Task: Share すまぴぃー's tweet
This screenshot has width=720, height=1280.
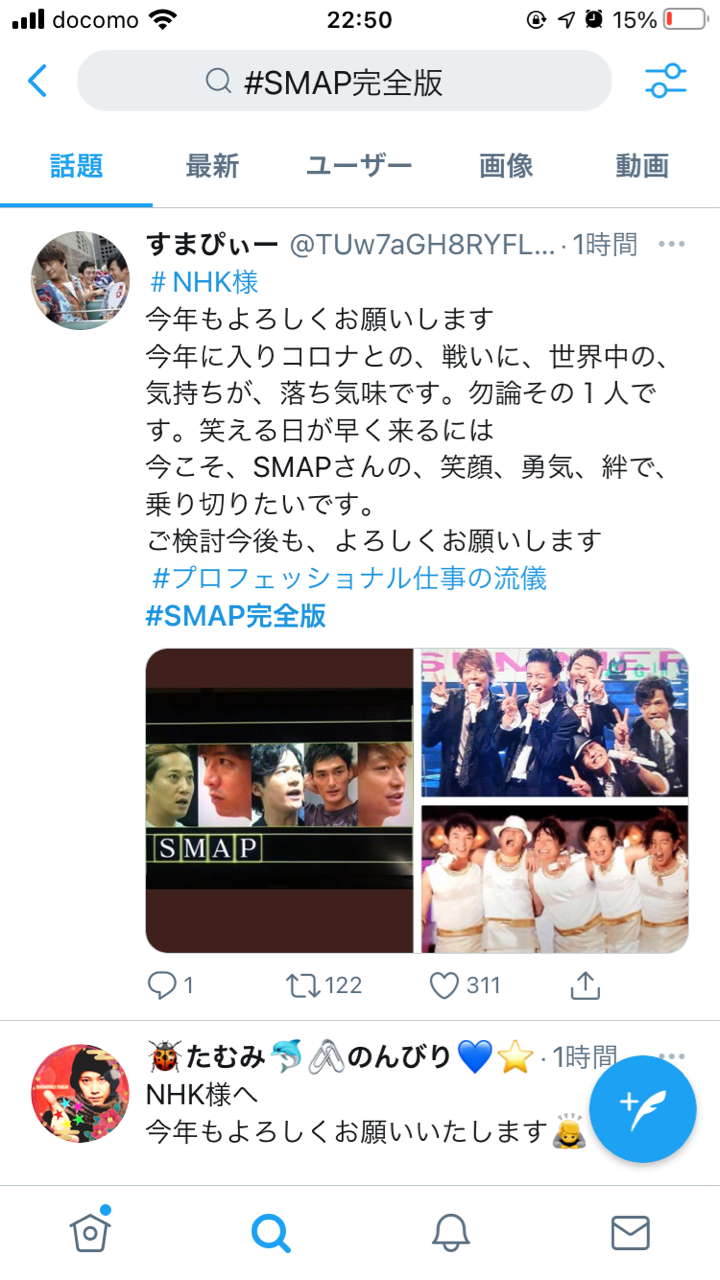Action: click(x=585, y=986)
